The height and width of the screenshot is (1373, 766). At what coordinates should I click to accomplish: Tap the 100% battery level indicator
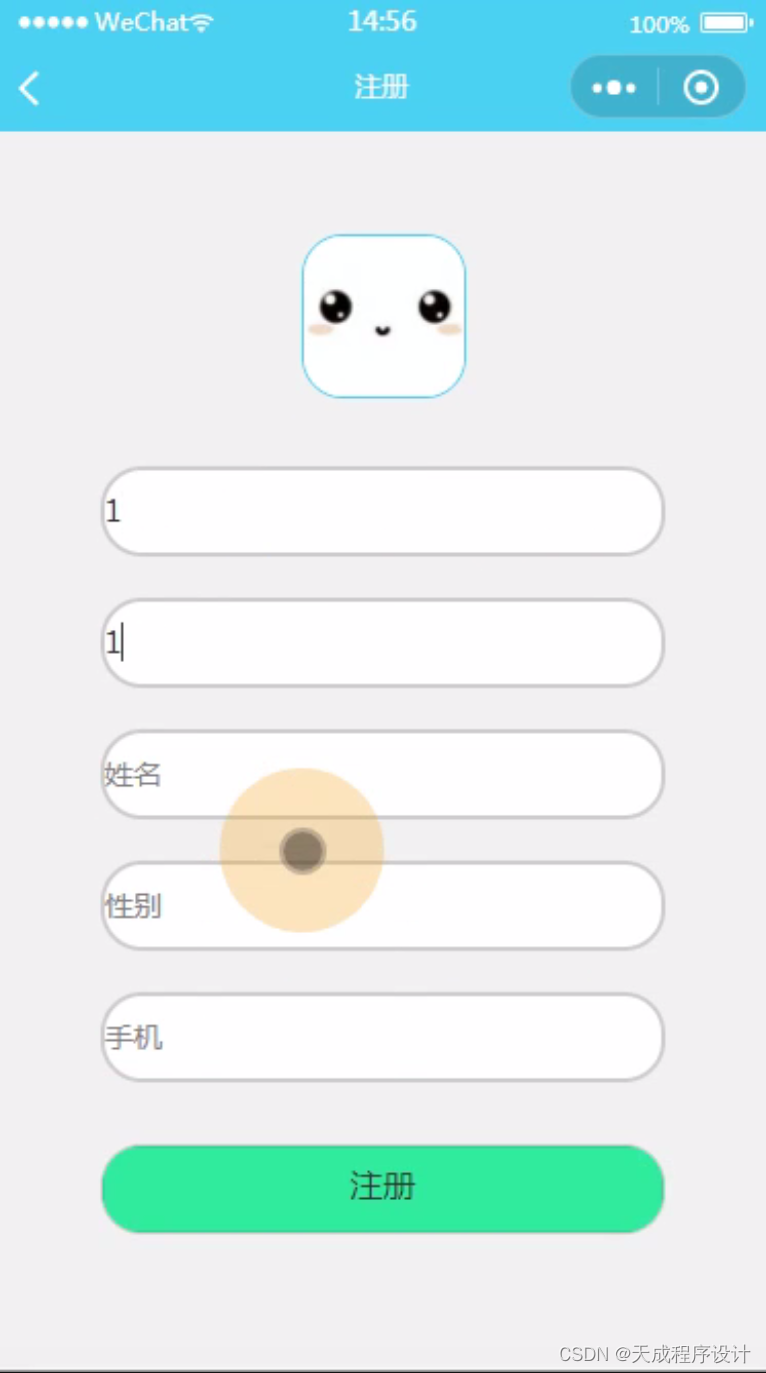coord(658,24)
